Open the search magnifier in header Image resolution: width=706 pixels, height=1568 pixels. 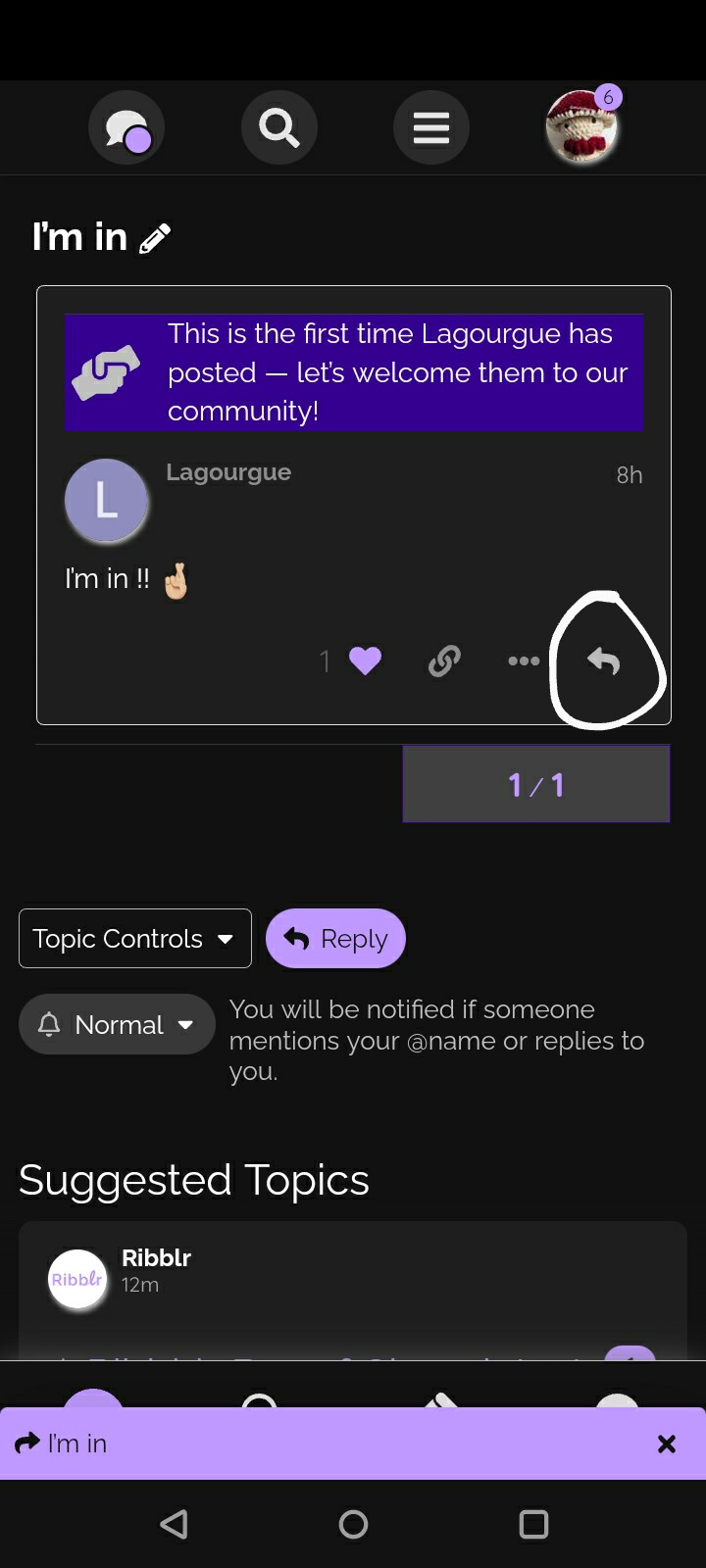[278, 127]
